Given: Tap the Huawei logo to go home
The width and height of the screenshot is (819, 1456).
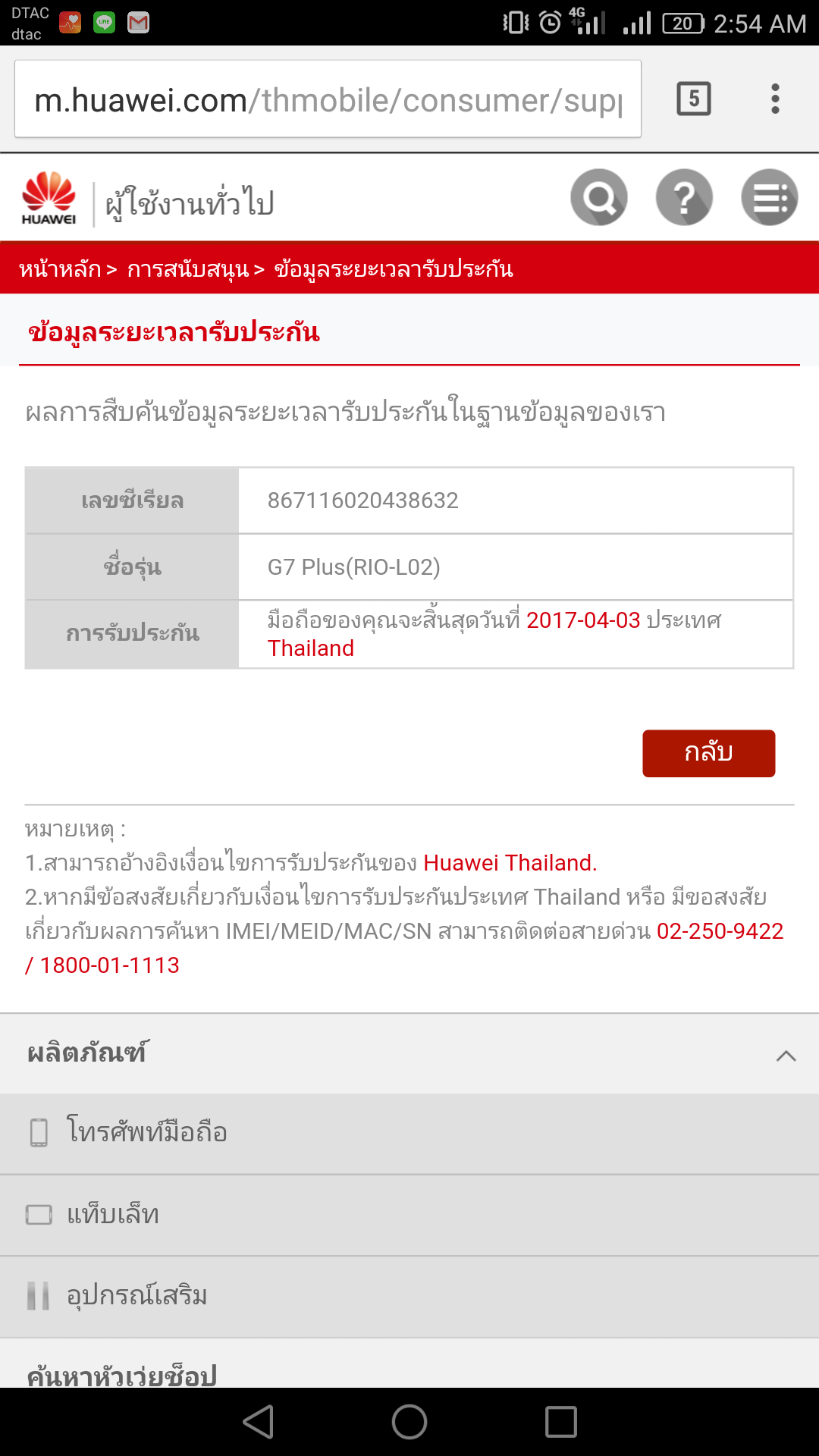Looking at the screenshot, I should pyautogui.click(x=49, y=199).
